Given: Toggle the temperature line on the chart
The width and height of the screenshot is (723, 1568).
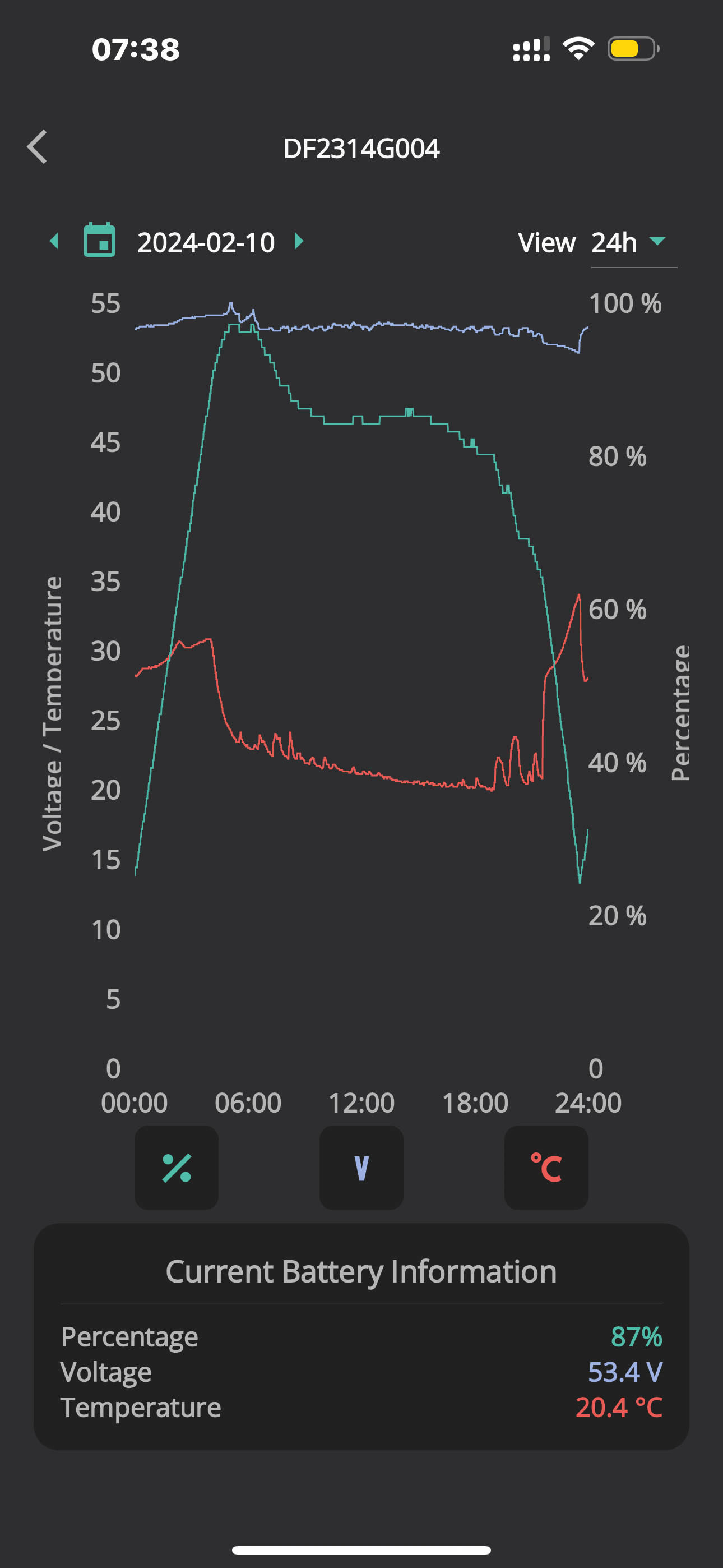Looking at the screenshot, I should tap(546, 1168).
